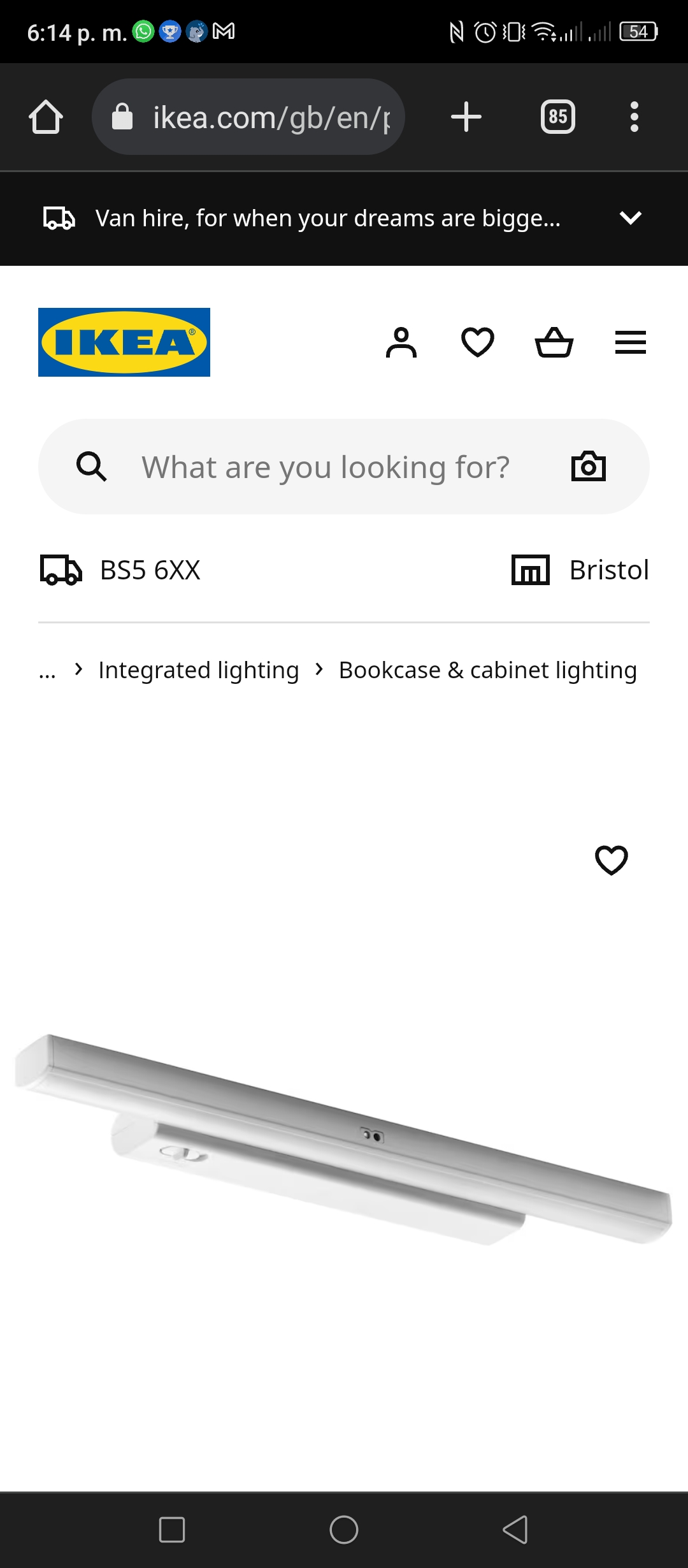Go to IKEA homepage via logo
This screenshot has width=688, height=1568.
(124, 342)
